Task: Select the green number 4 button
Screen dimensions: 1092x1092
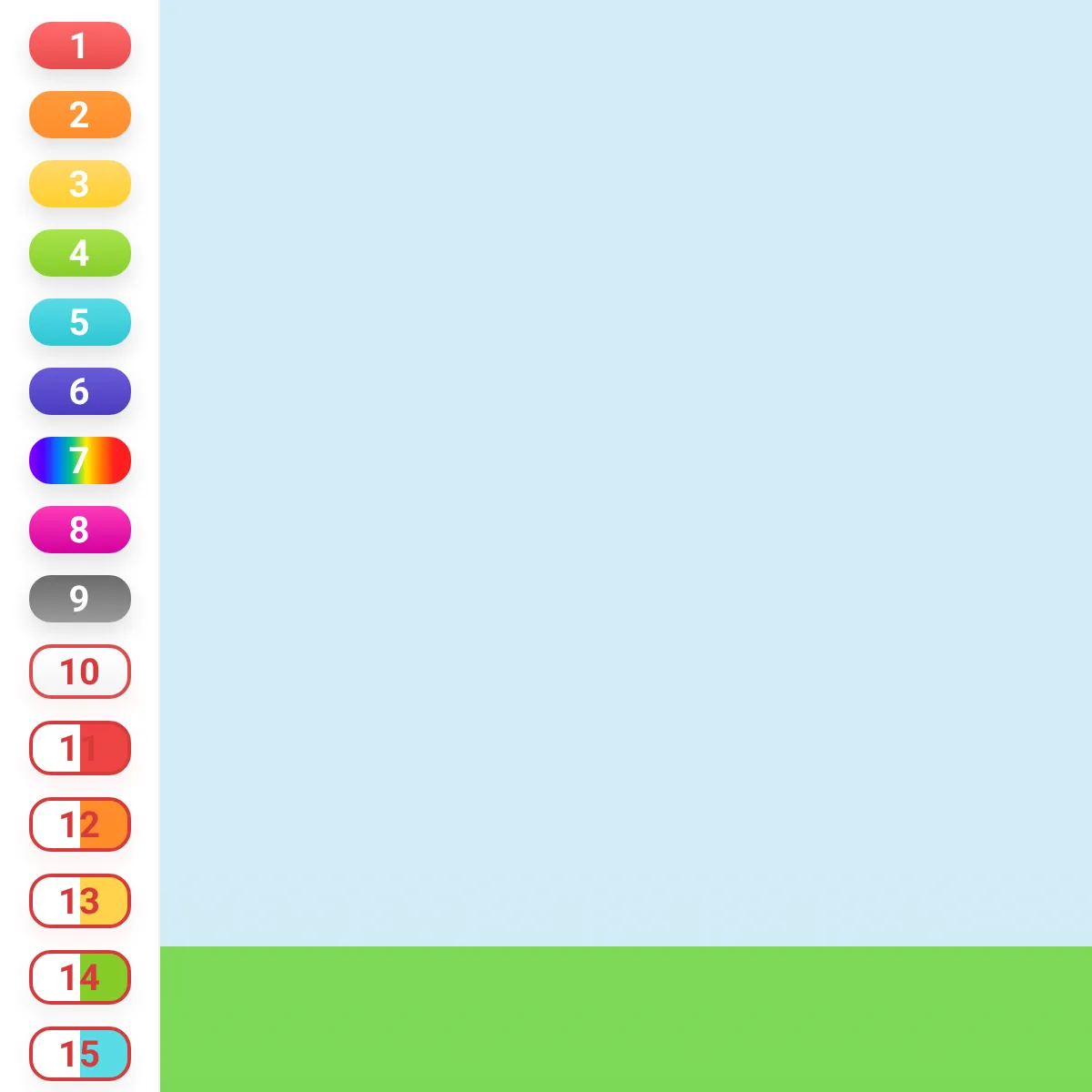Action: [x=80, y=253]
